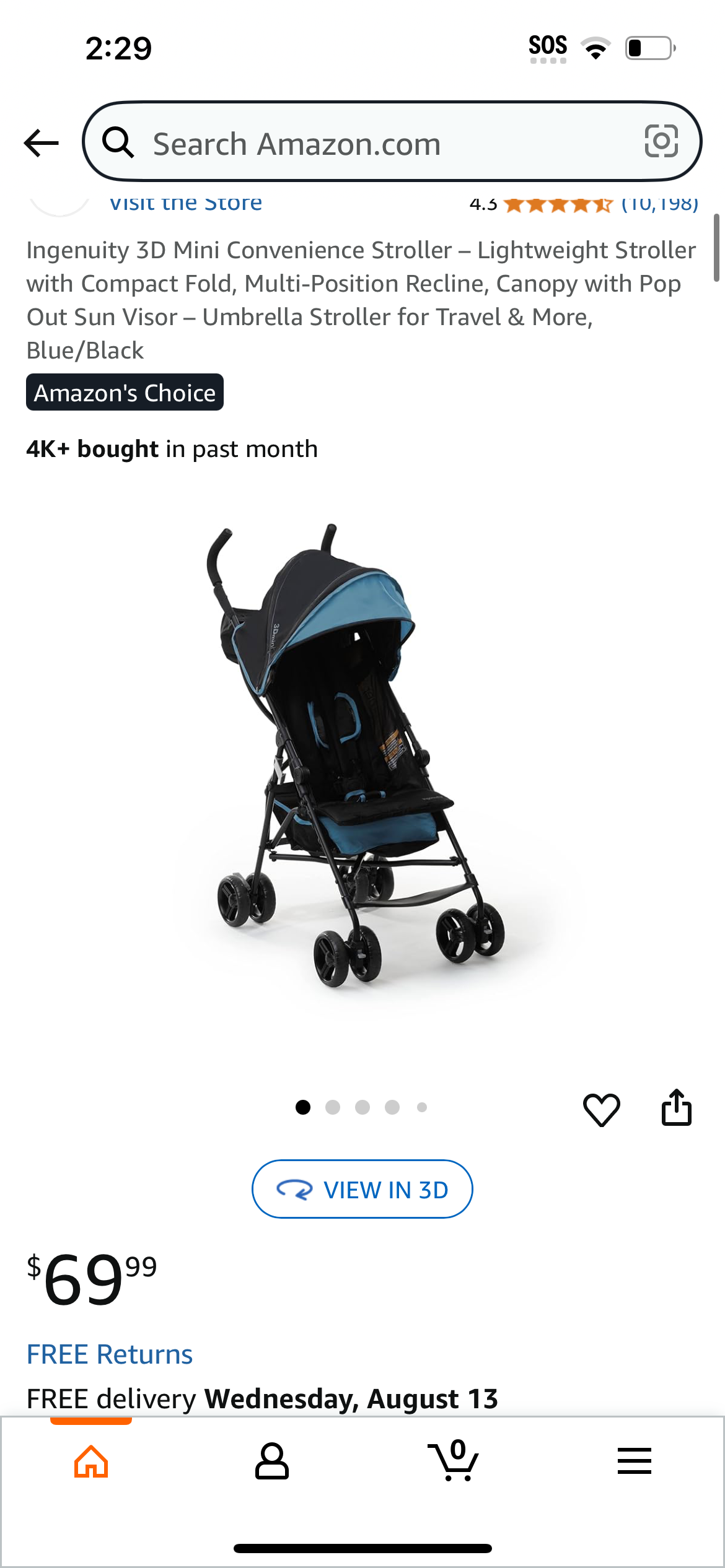Jump to the second image dot
Screen dimensions: 725x1568
tap(333, 1107)
